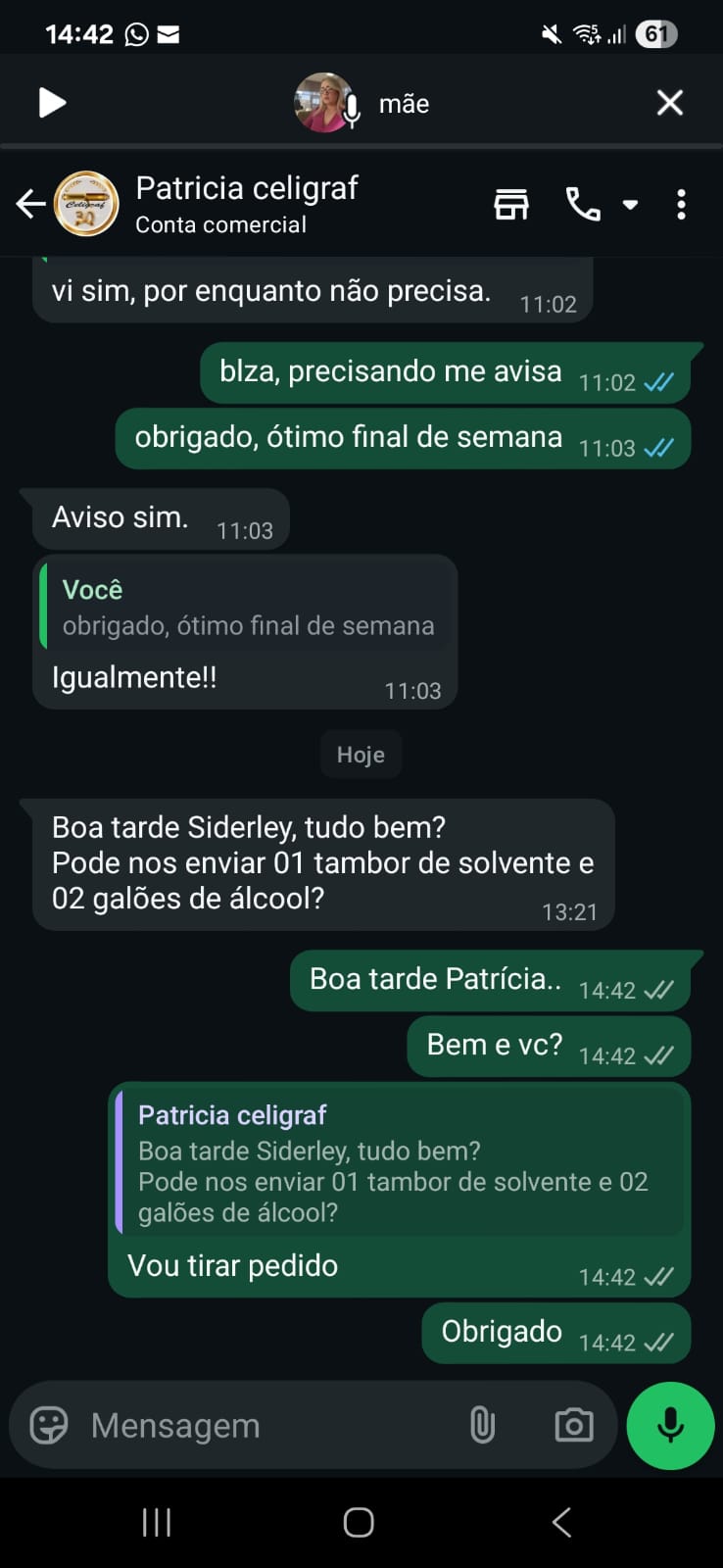This screenshot has width=723, height=1568.
Task: Go to the system home screen
Action: (359, 1522)
